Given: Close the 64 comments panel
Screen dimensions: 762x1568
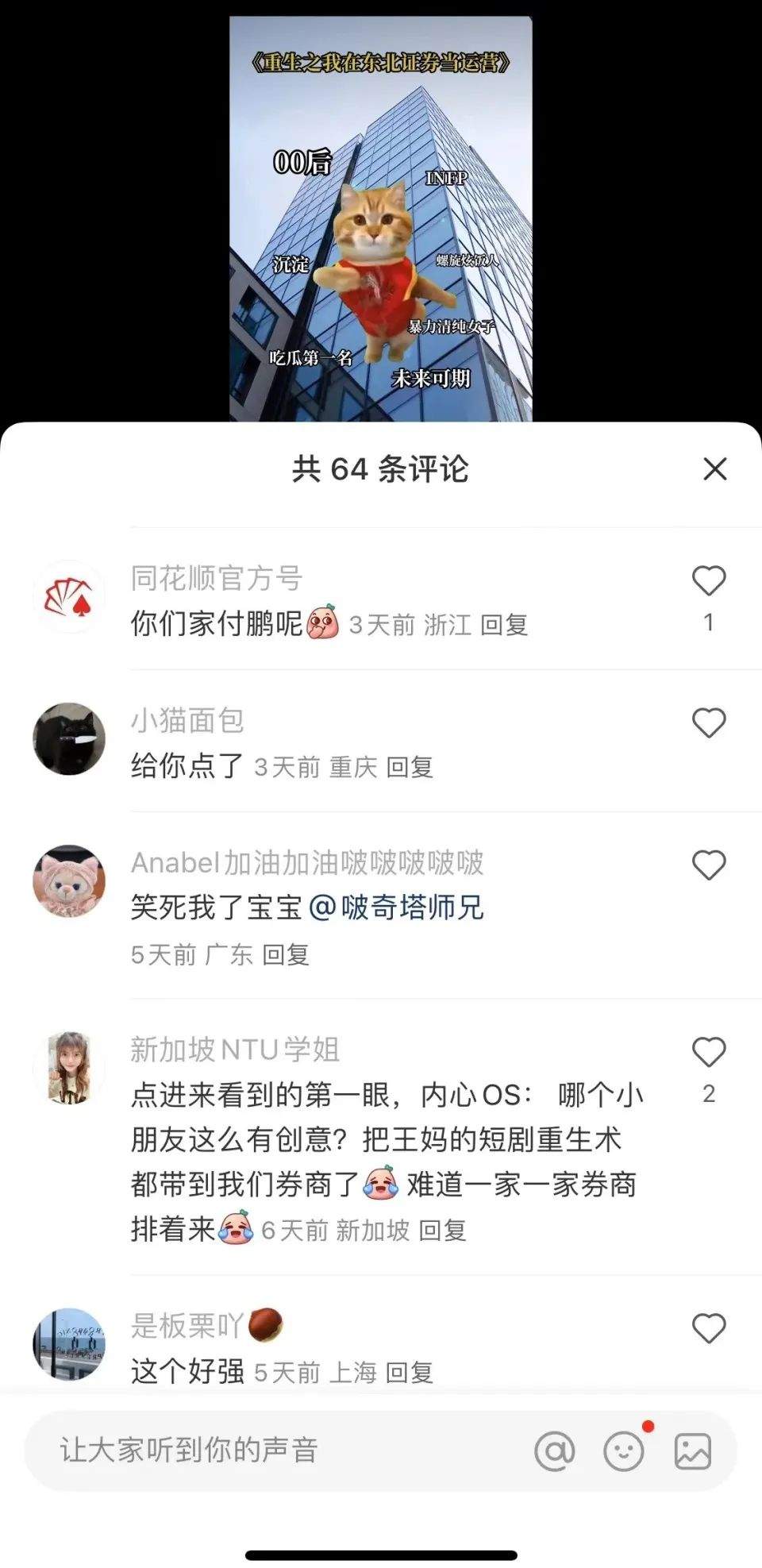Looking at the screenshot, I should pos(714,469).
